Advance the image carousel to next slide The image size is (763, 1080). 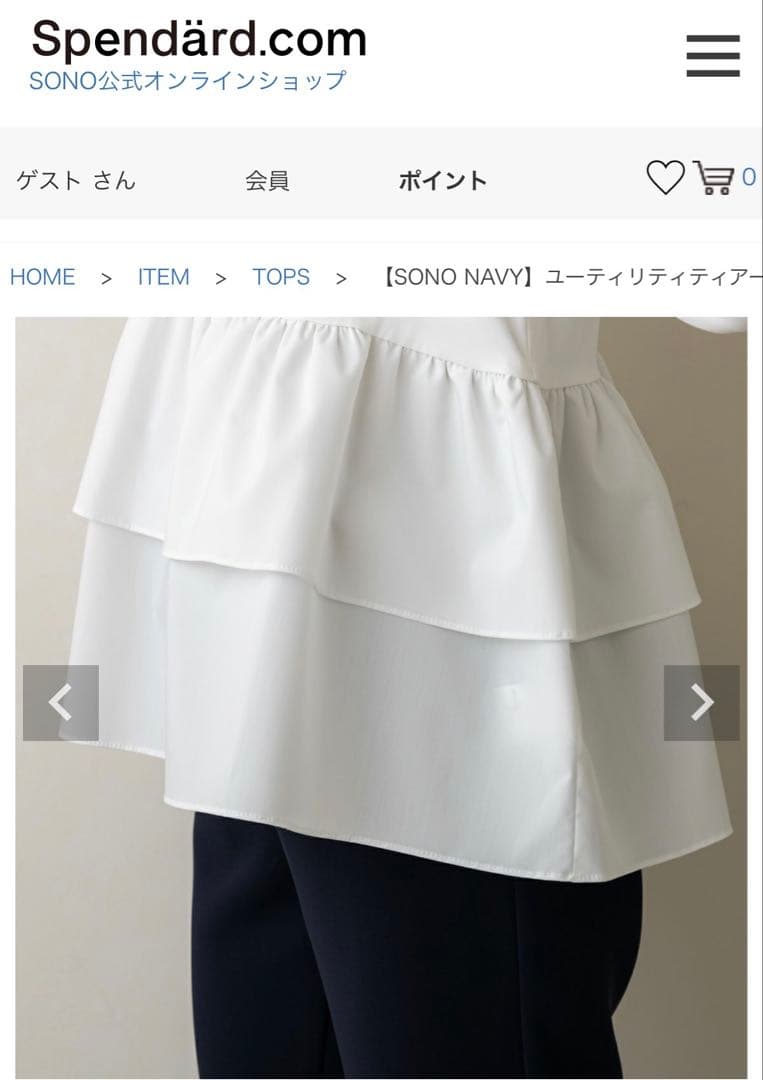point(699,700)
